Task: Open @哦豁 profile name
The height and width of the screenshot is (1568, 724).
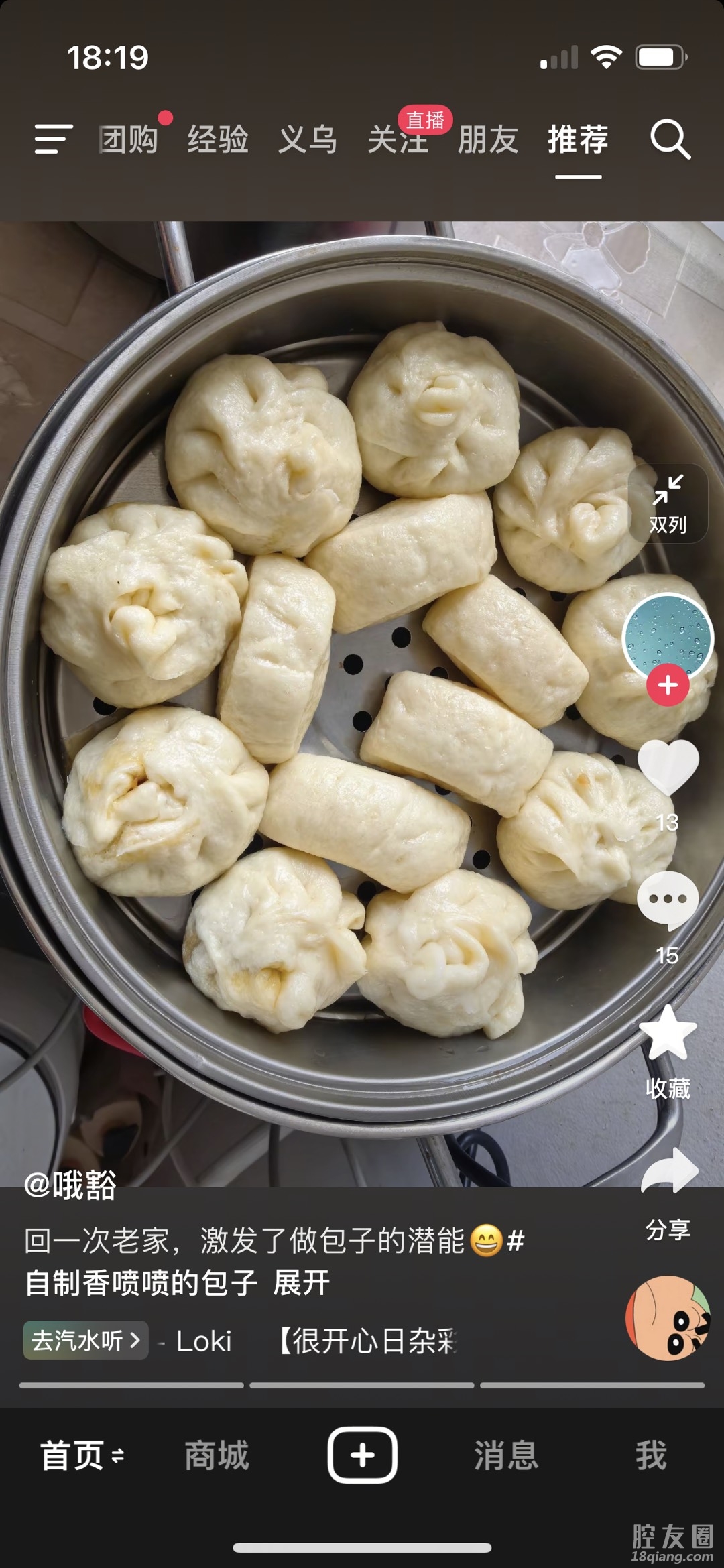Action: [71, 1185]
